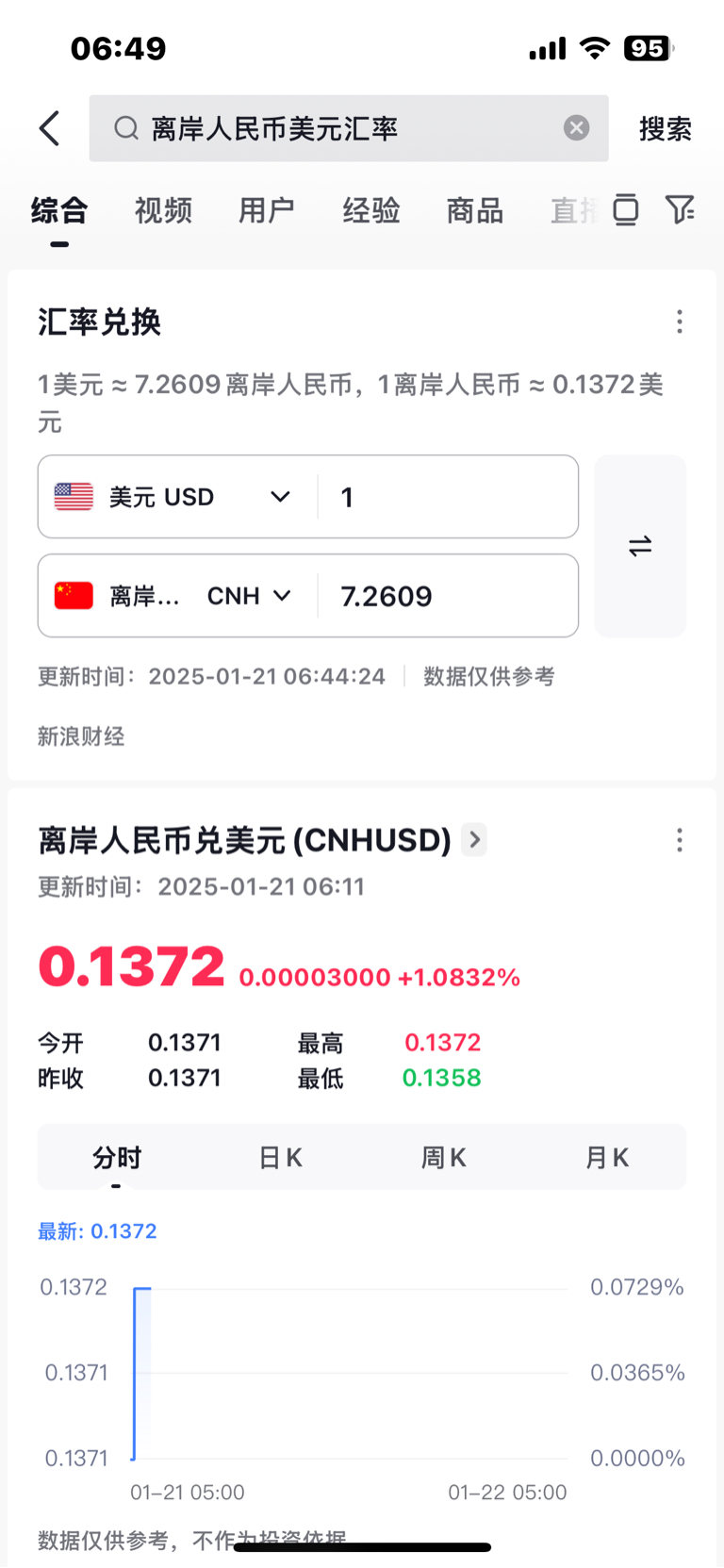Image resolution: width=724 pixels, height=1568 pixels.
Task: Open overflow menu of 汇率兑换 card
Action: tap(679, 322)
